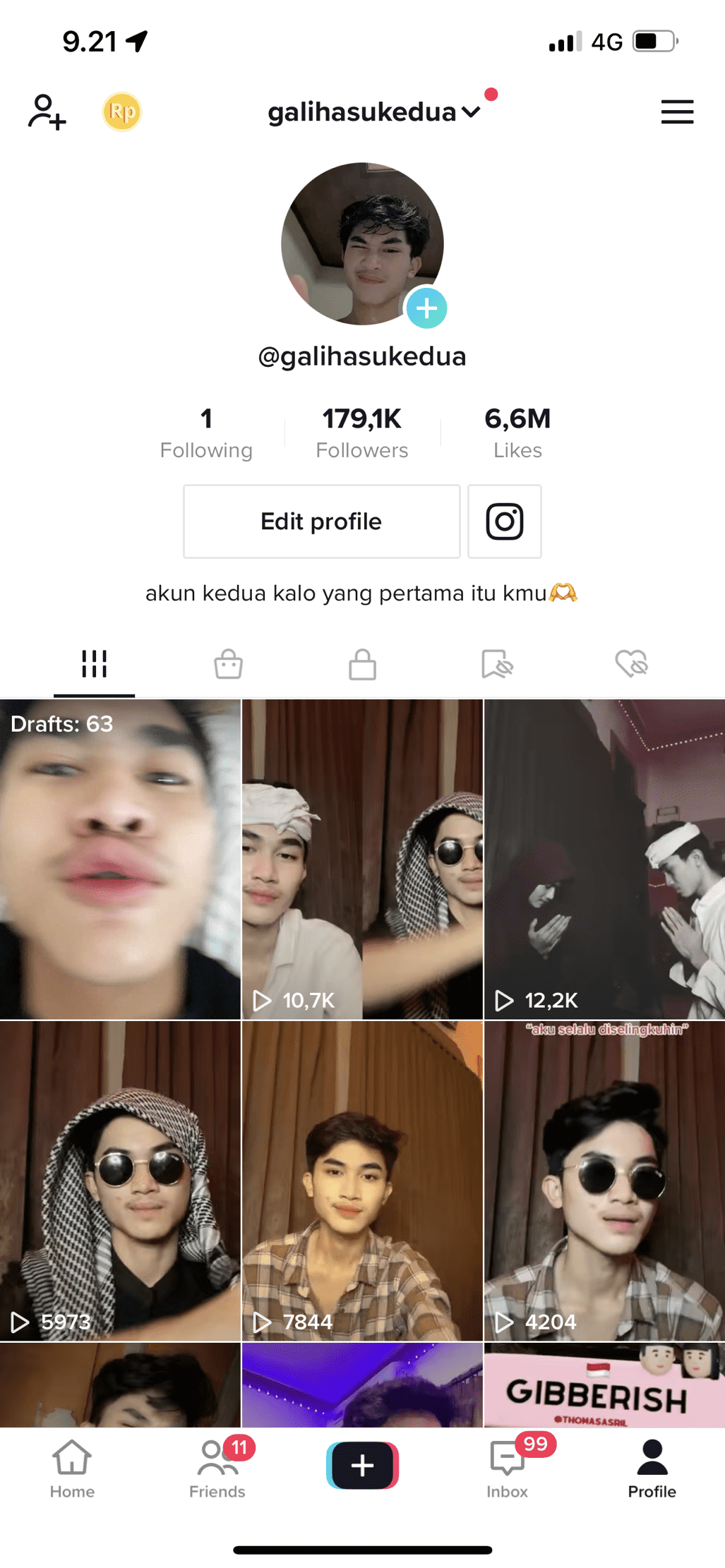725x1568 pixels.
Task: Tap Edit profile button
Action: (x=321, y=521)
